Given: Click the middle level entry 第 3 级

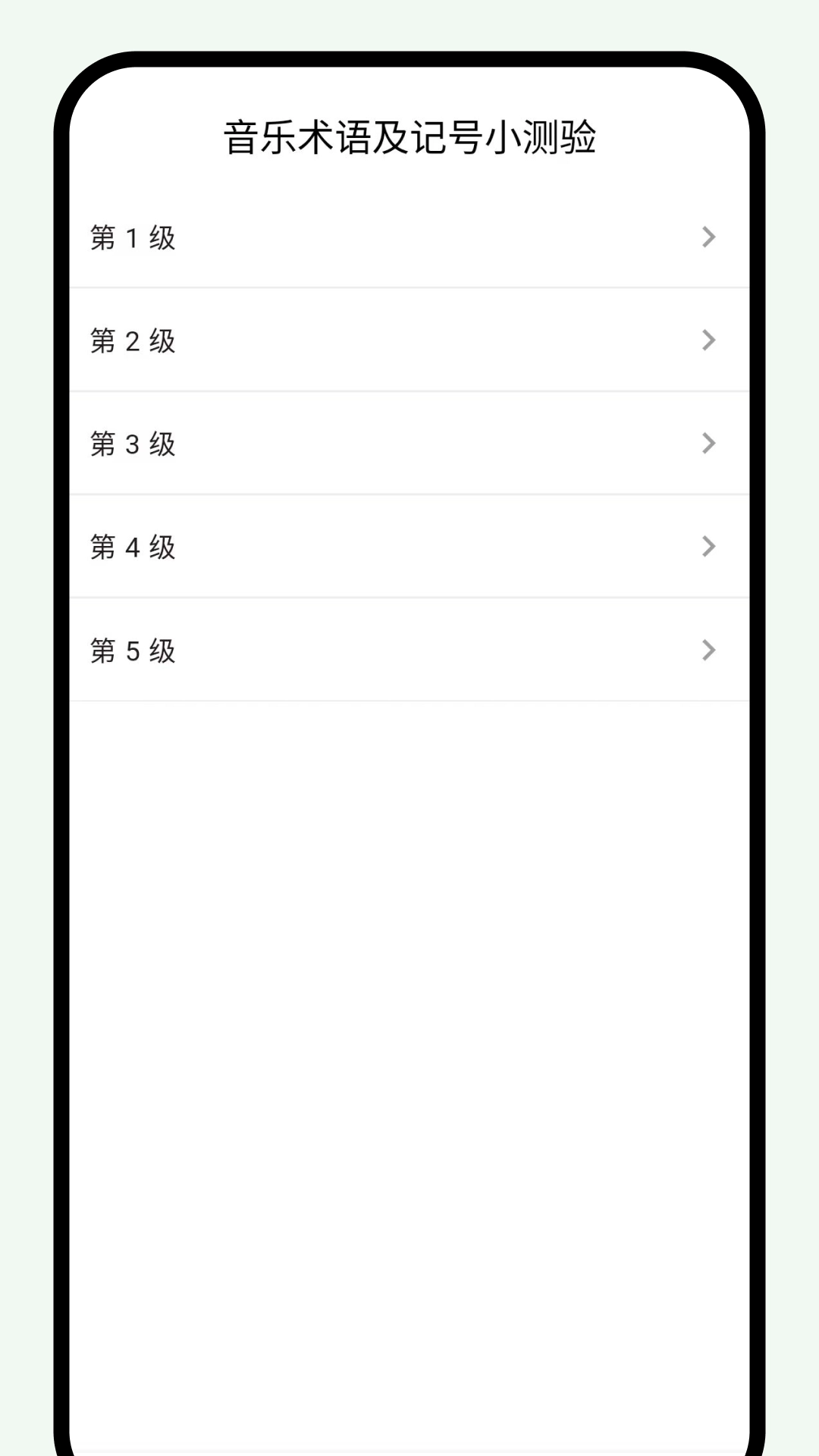Looking at the screenshot, I should [x=409, y=444].
